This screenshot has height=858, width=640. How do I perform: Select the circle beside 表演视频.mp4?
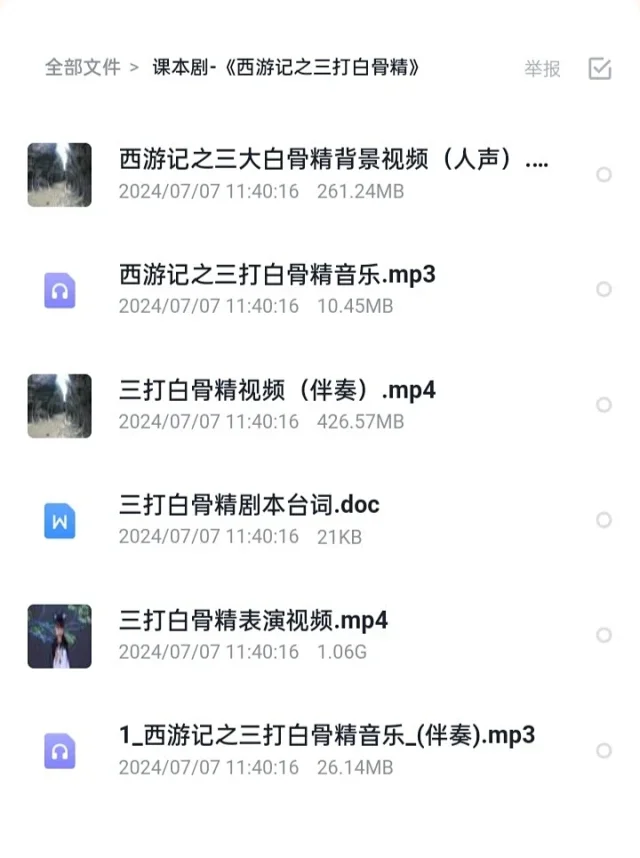pyautogui.click(x=603, y=635)
